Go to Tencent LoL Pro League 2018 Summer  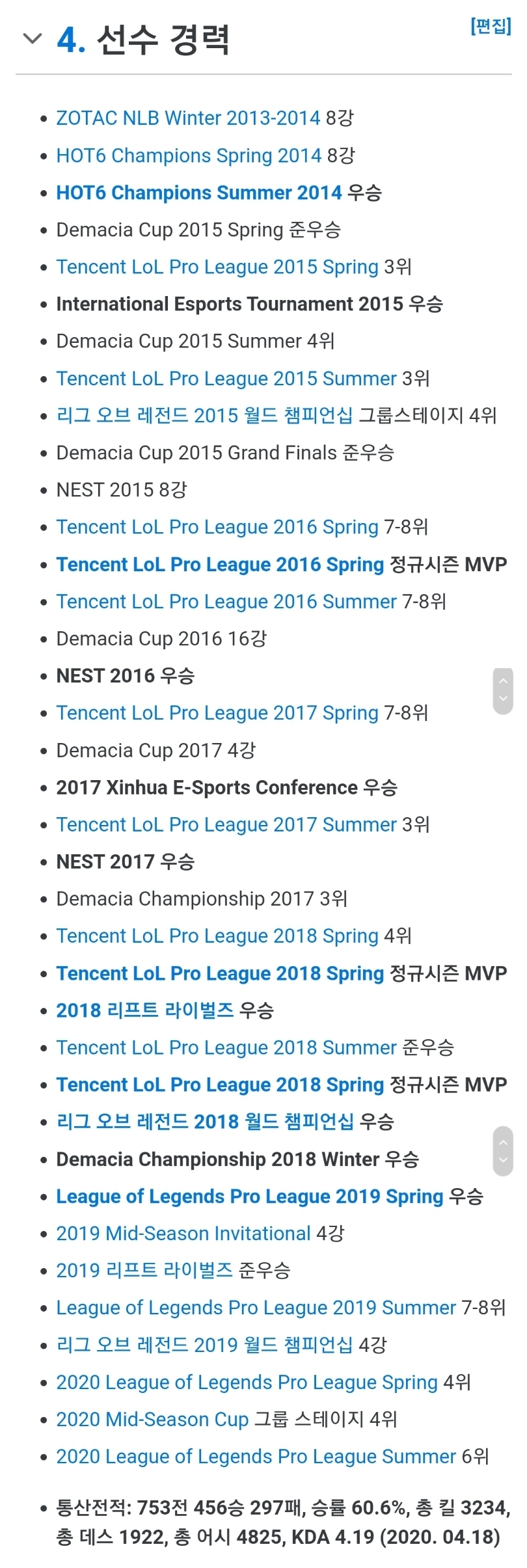[226, 1048]
